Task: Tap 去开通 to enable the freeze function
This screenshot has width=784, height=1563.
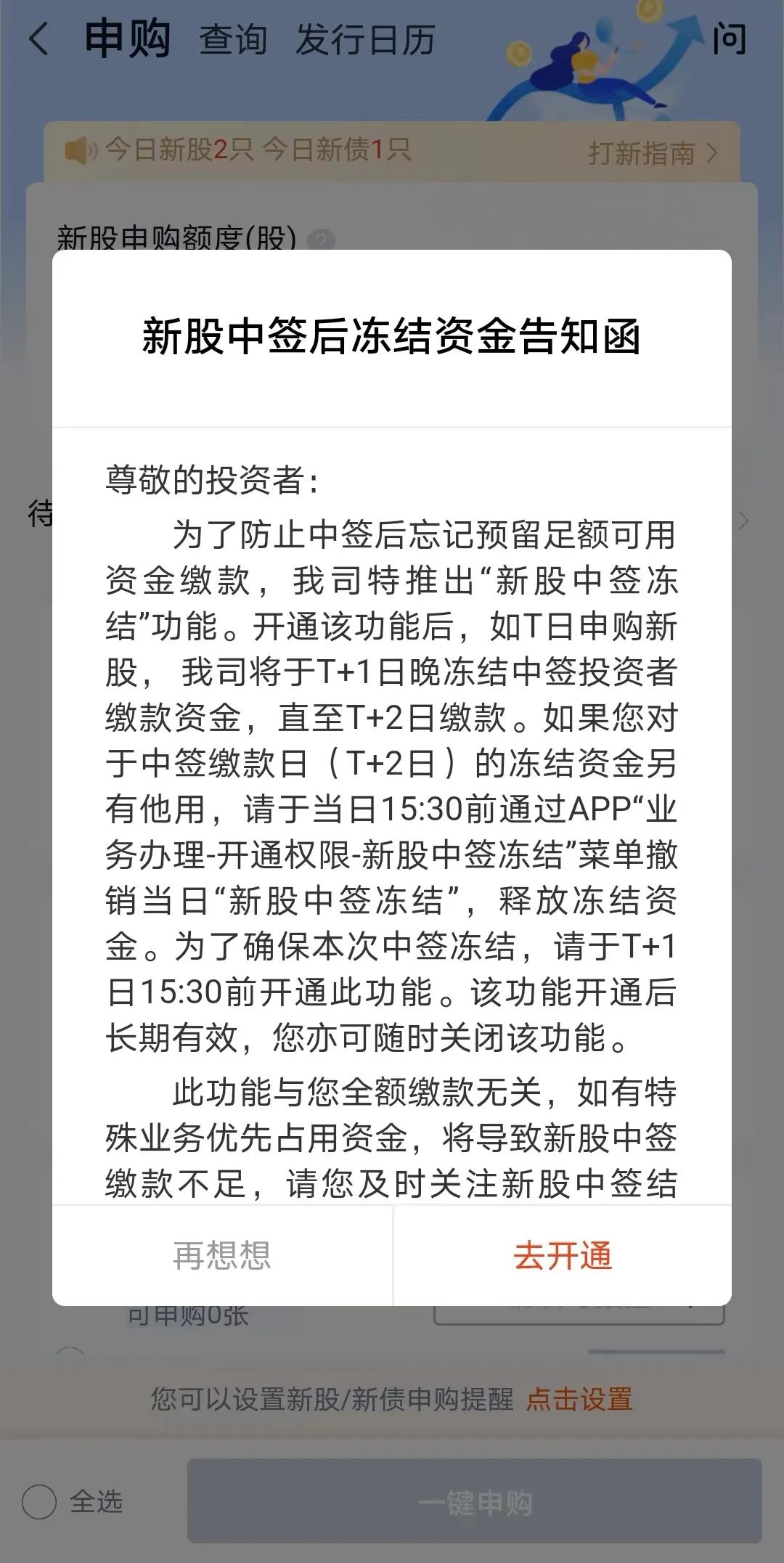Action: [563, 1256]
